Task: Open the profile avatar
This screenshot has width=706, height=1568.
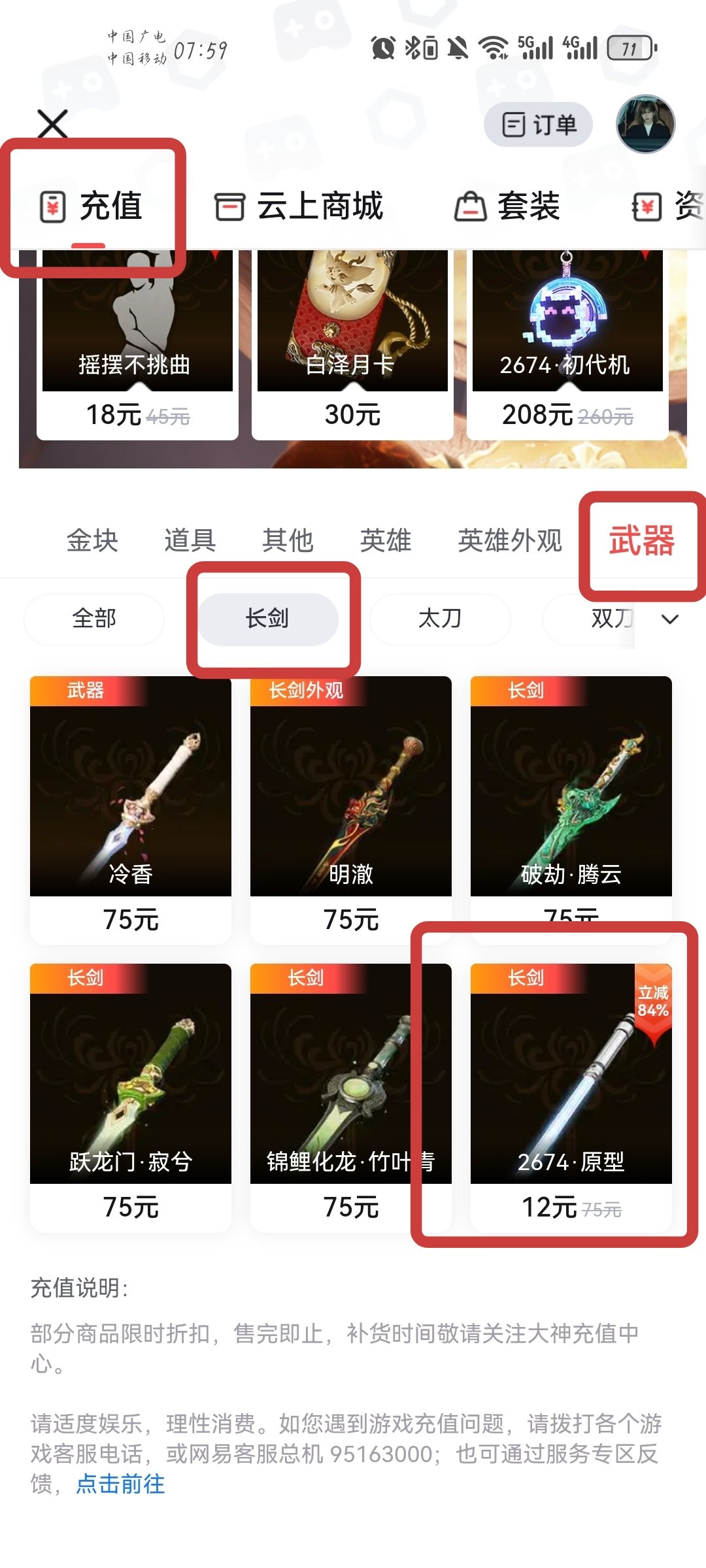Action: pos(645,124)
